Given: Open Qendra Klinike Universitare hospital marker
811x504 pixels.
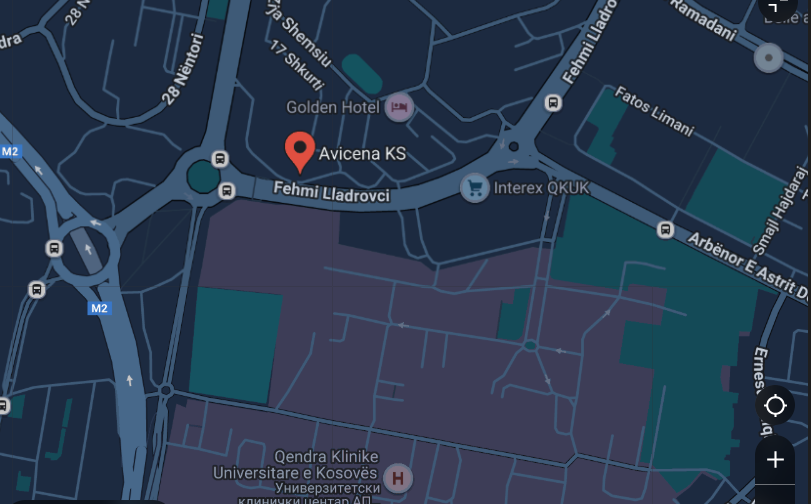Looking at the screenshot, I should click(x=399, y=479).
